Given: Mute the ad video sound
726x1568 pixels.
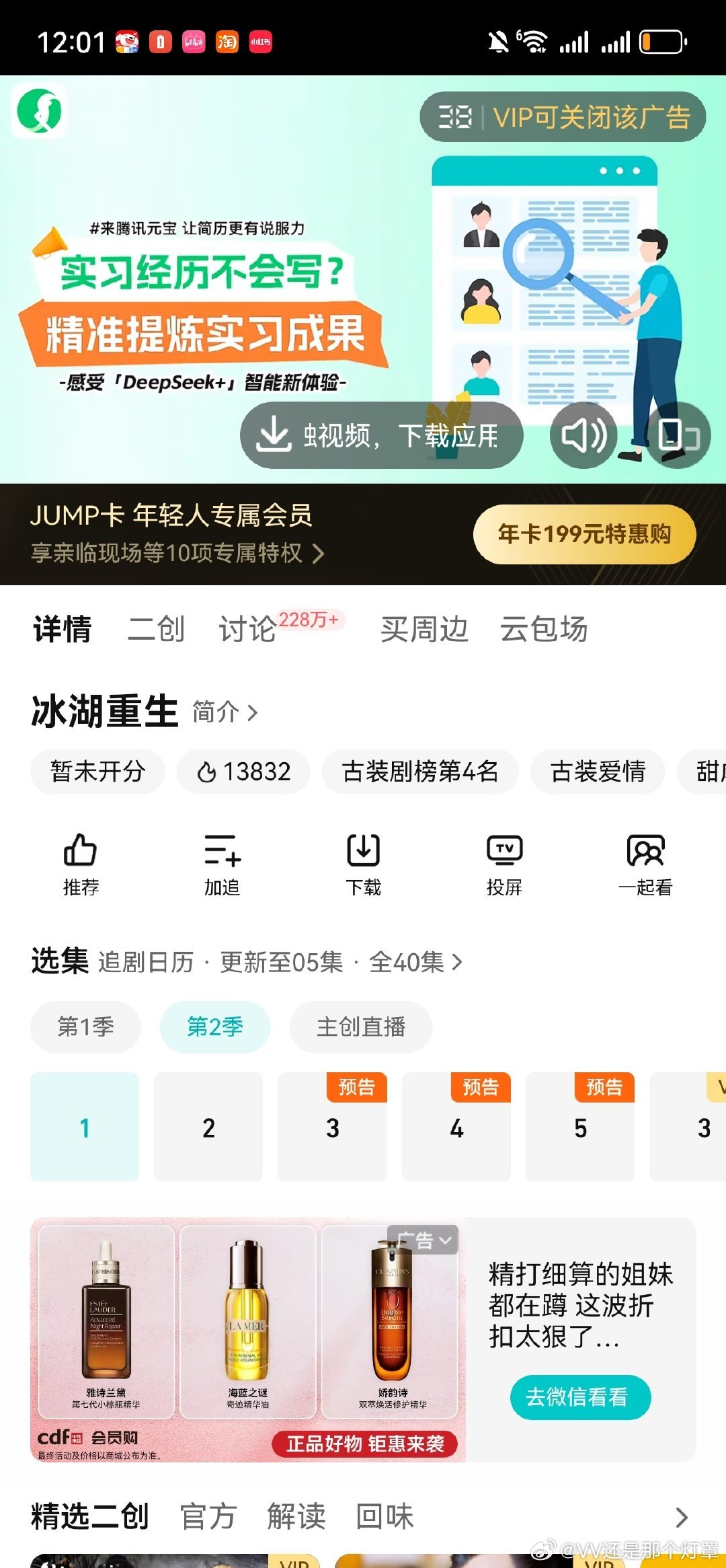Looking at the screenshot, I should click(582, 435).
